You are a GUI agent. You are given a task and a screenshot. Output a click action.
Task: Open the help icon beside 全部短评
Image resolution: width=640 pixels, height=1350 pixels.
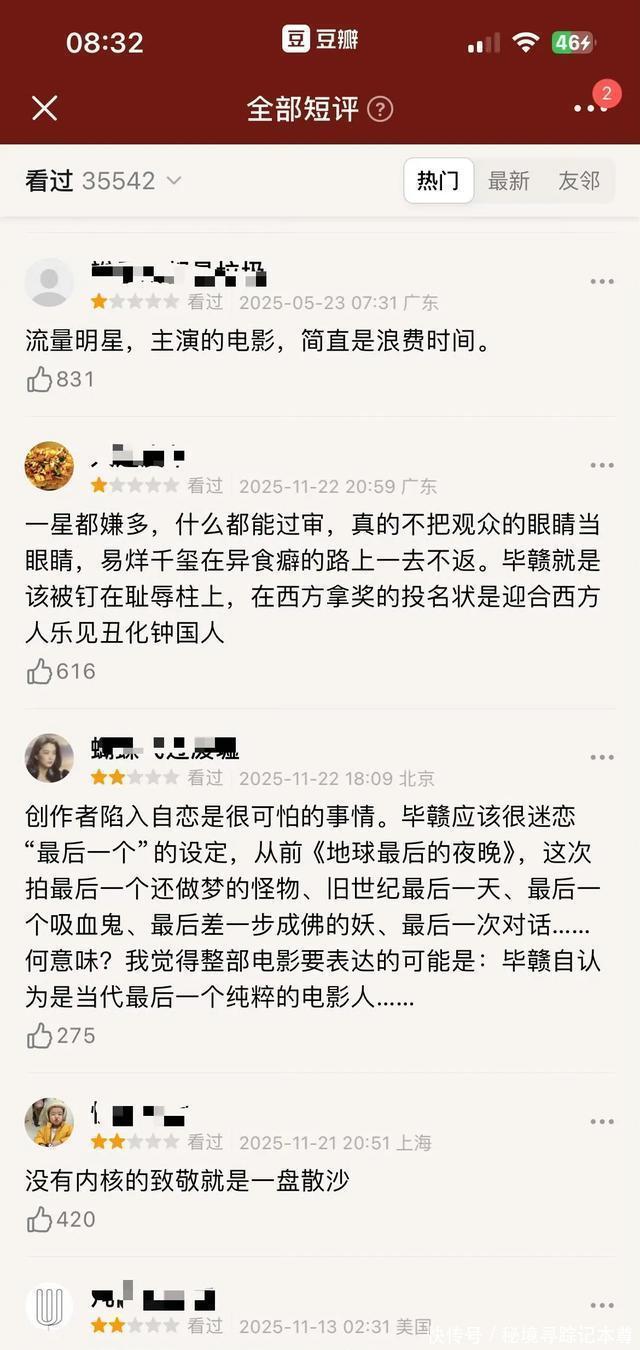pos(380,109)
